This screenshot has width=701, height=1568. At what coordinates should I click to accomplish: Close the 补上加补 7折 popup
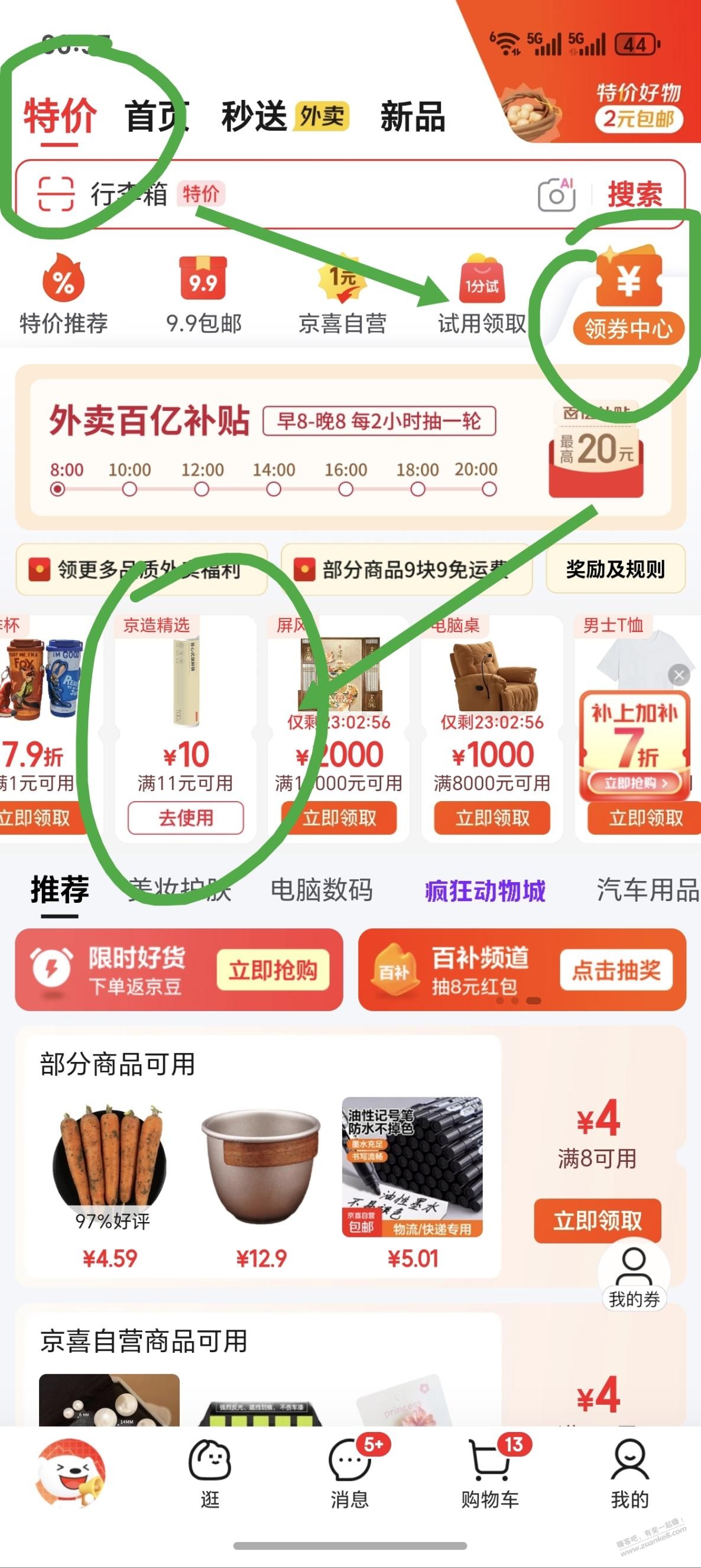pos(679,675)
